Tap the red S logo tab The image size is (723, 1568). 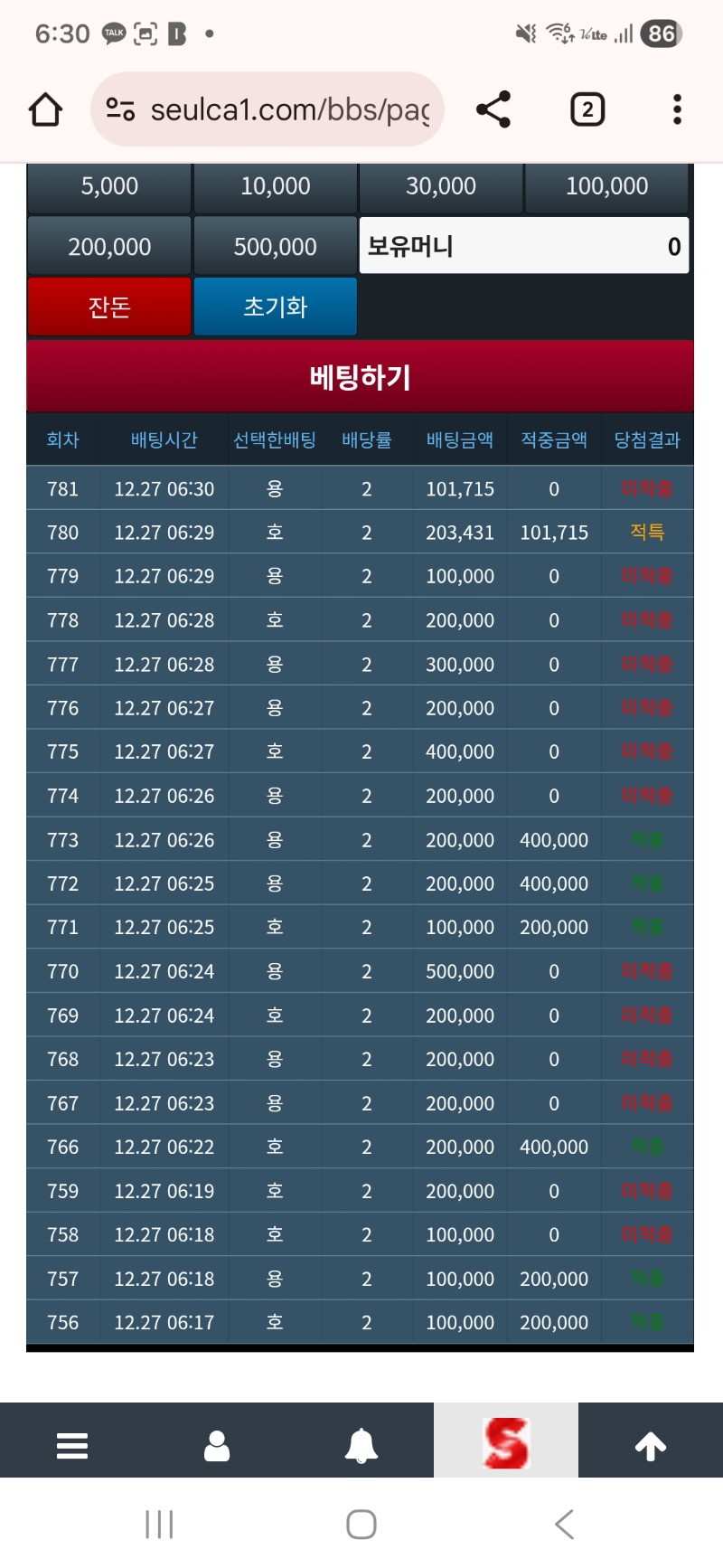tap(506, 1442)
